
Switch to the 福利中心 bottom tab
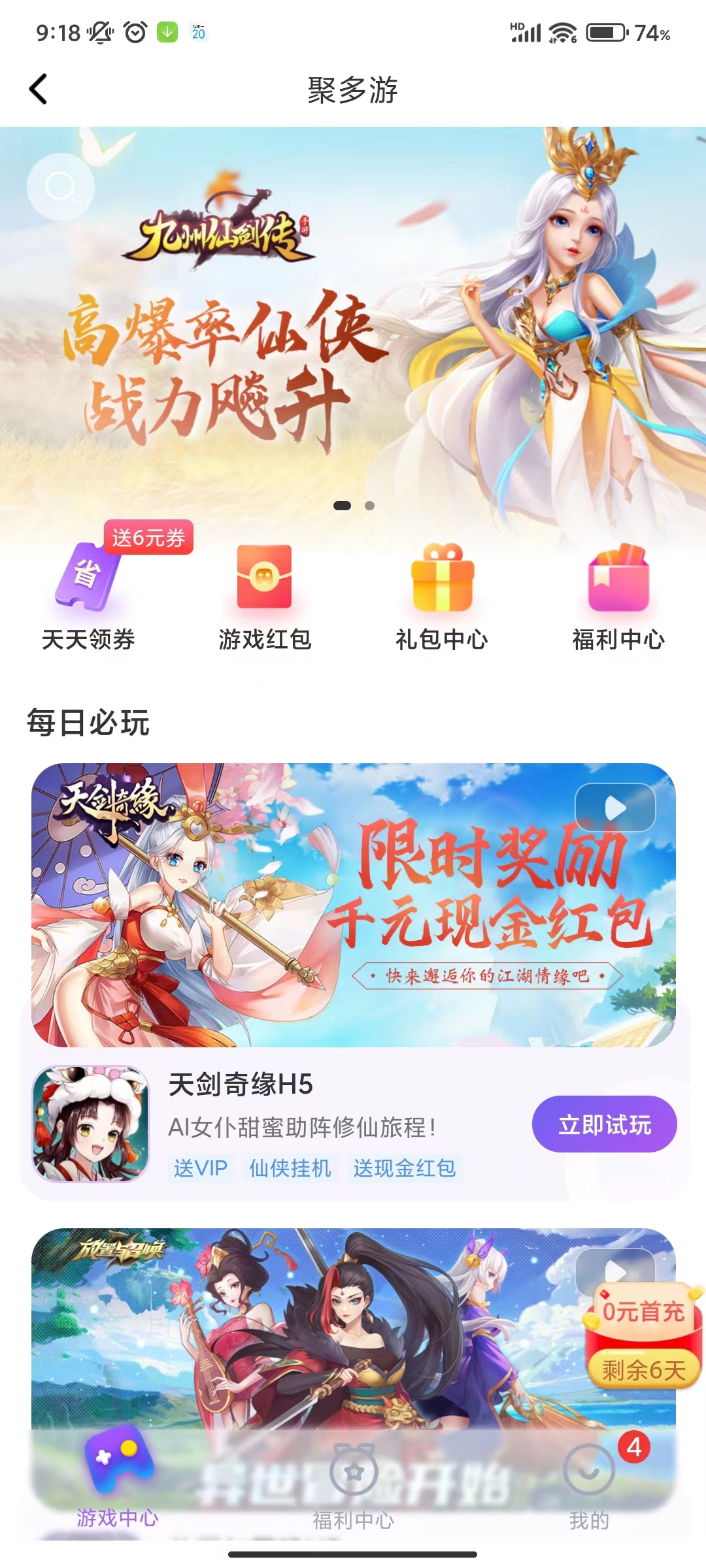(353, 1487)
